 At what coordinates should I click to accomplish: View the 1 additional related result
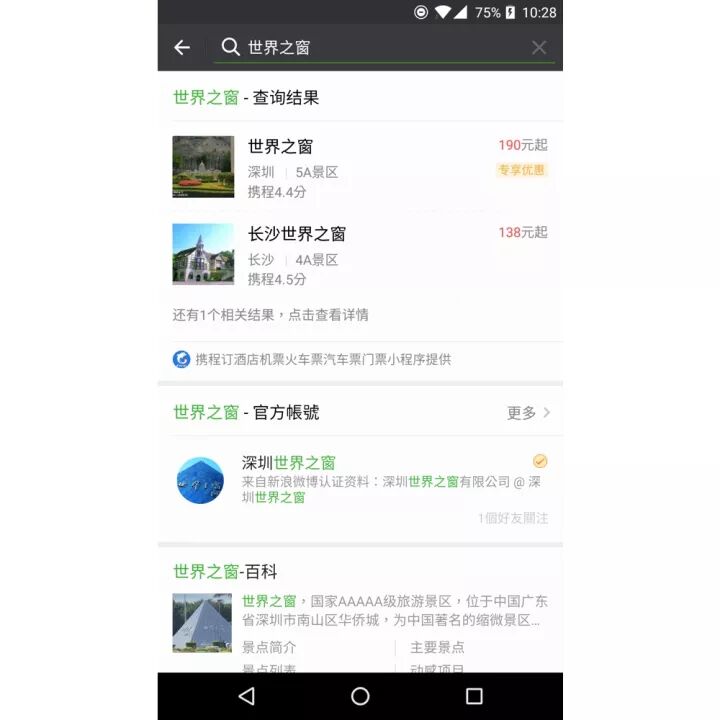point(271,315)
